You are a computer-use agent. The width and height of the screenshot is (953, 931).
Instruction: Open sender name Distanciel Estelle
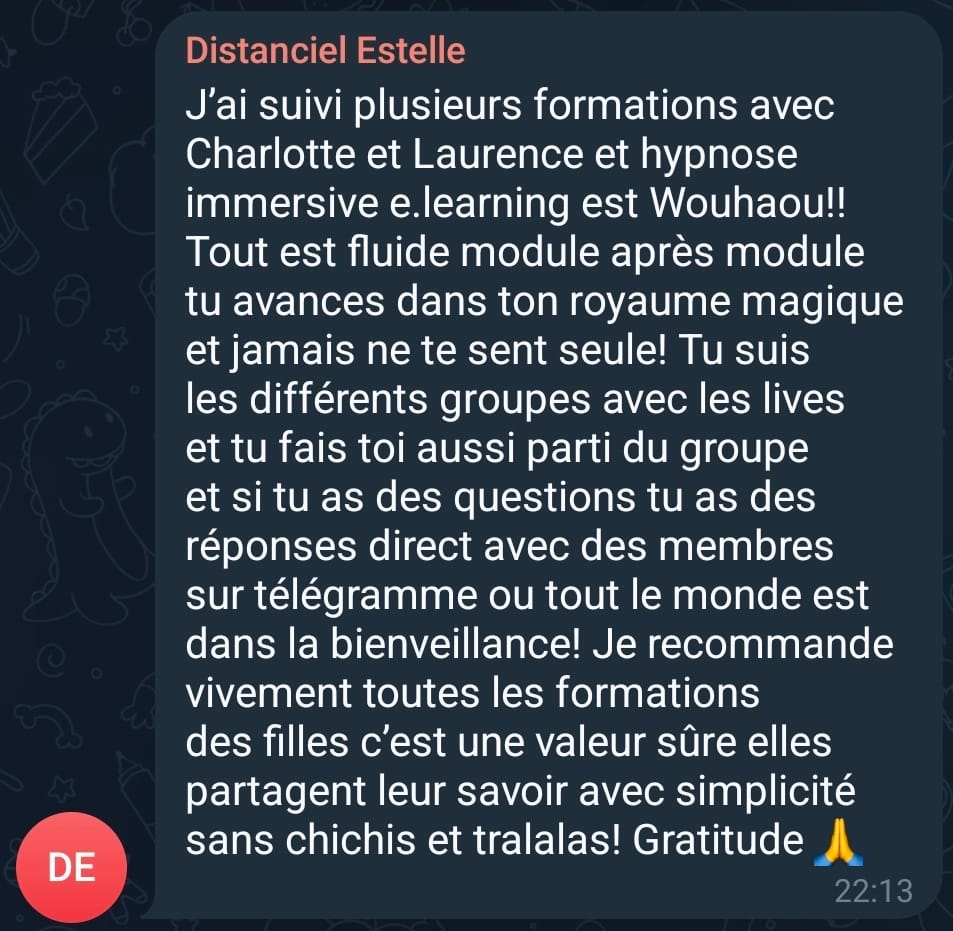coord(326,50)
